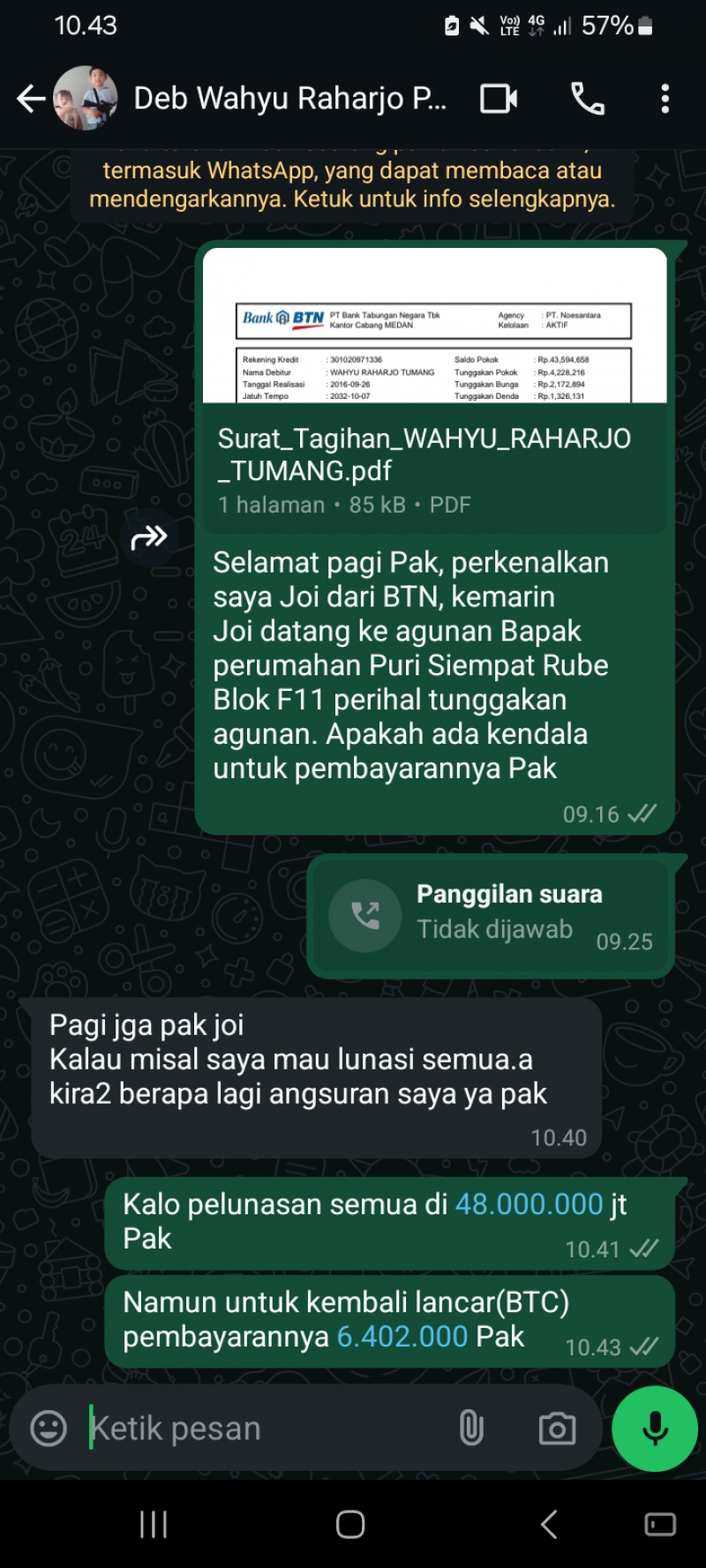Forward the PDF message
Image resolution: width=706 pixels, height=1568 pixels.
[149, 537]
